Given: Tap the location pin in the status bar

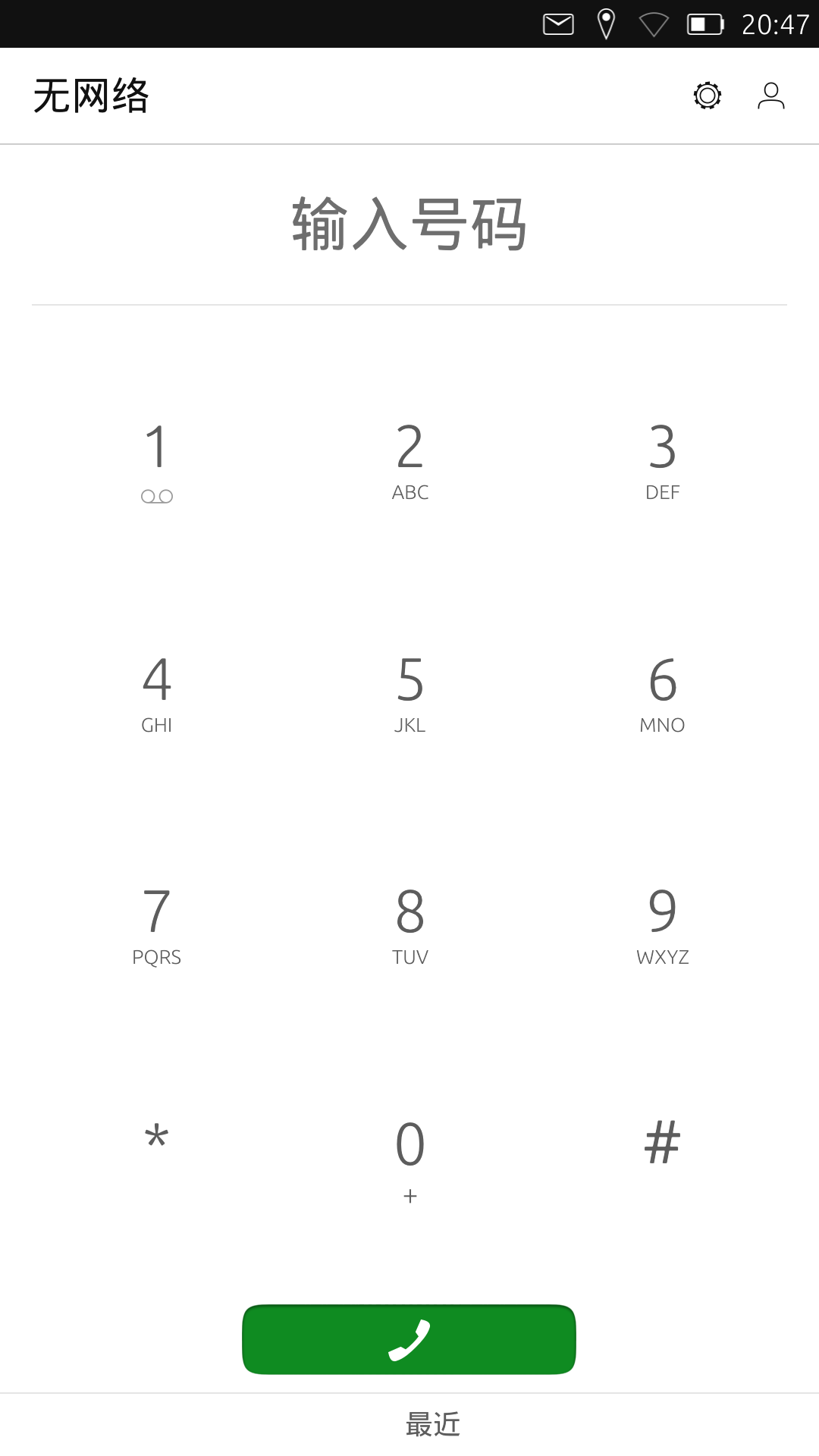Looking at the screenshot, I should tap(607, 22).
